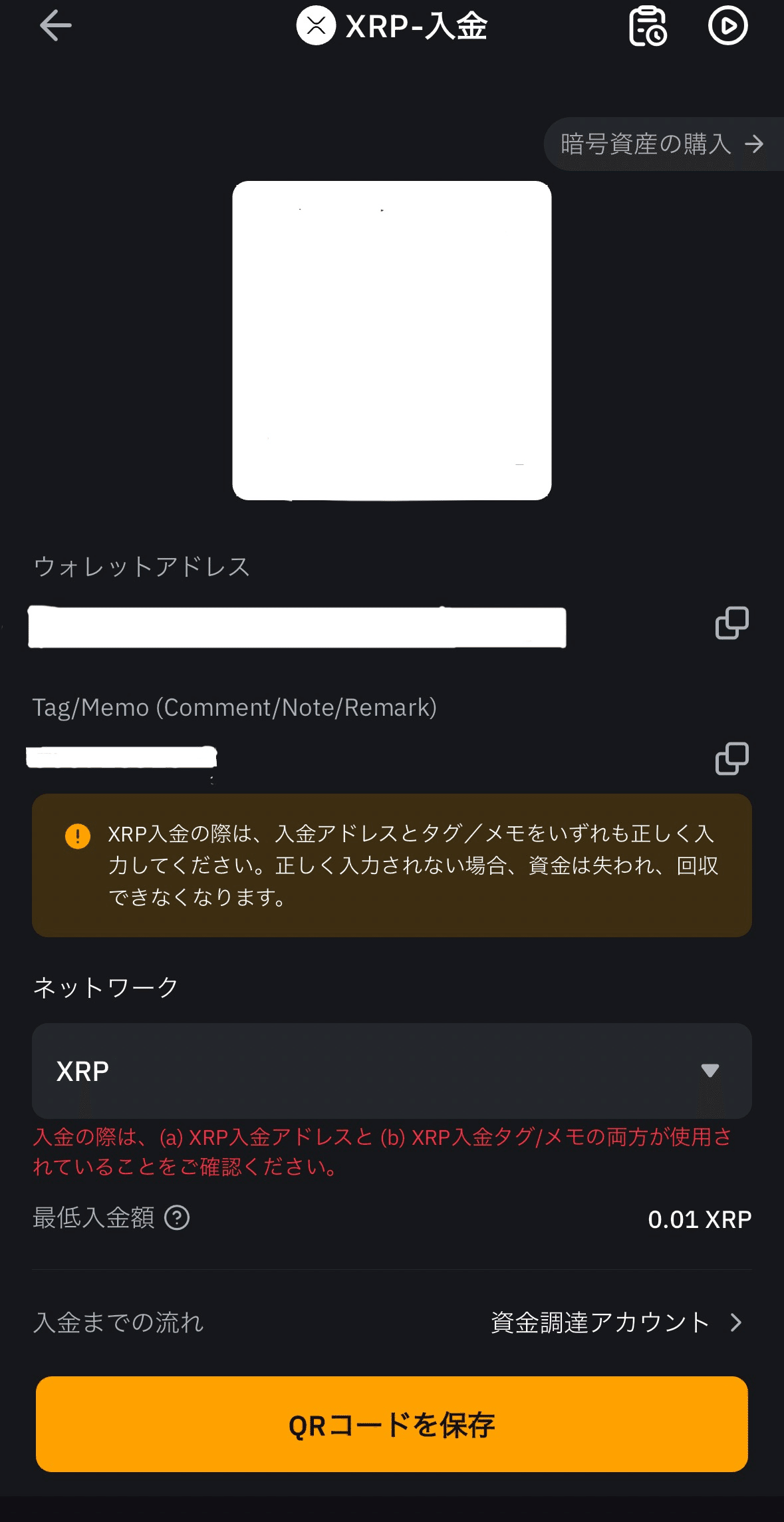The width and height of the screenshot is (784, 1522).
Task: Open the video tutorial play icon
Action: (x=727, y=26)
